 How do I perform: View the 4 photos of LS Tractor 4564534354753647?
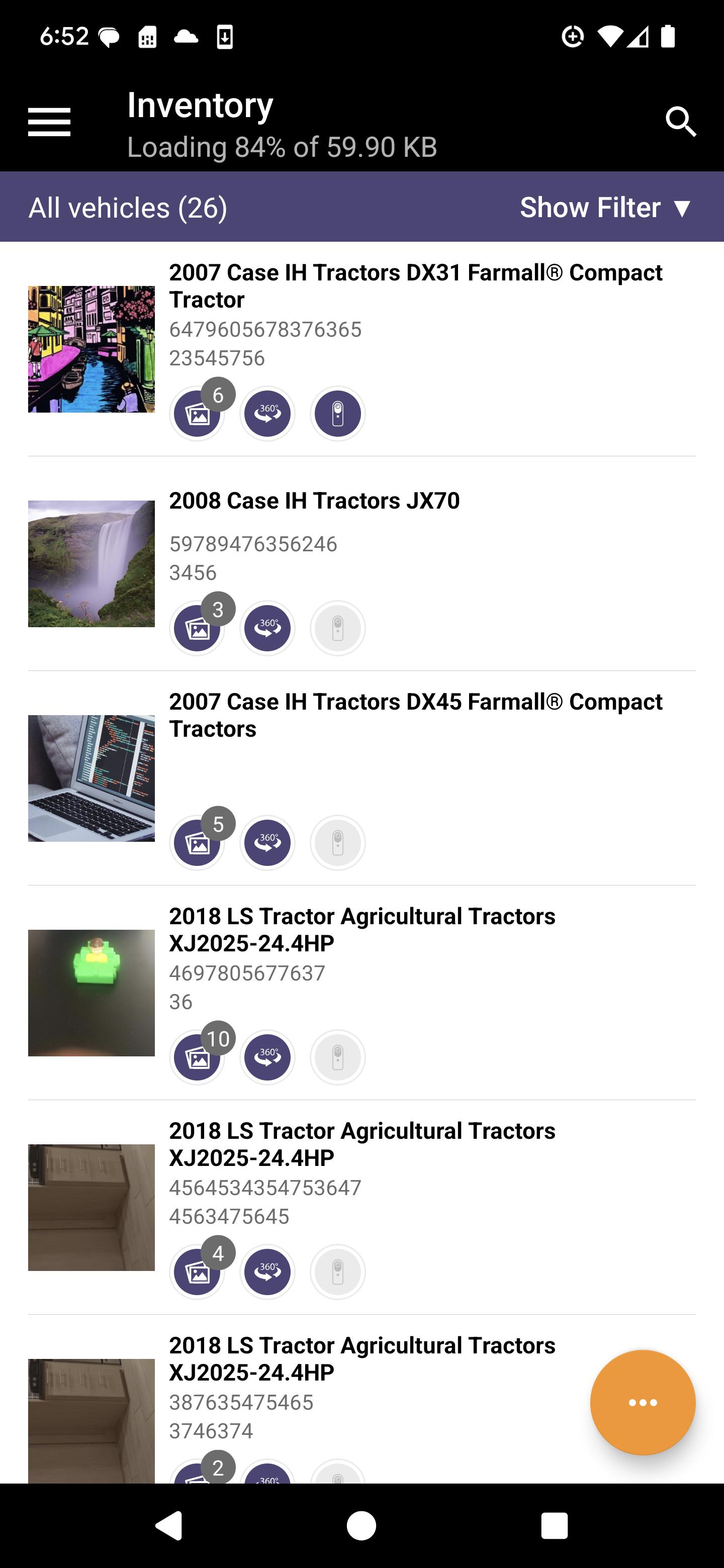pyautogui.click(x=197, y=1272)
